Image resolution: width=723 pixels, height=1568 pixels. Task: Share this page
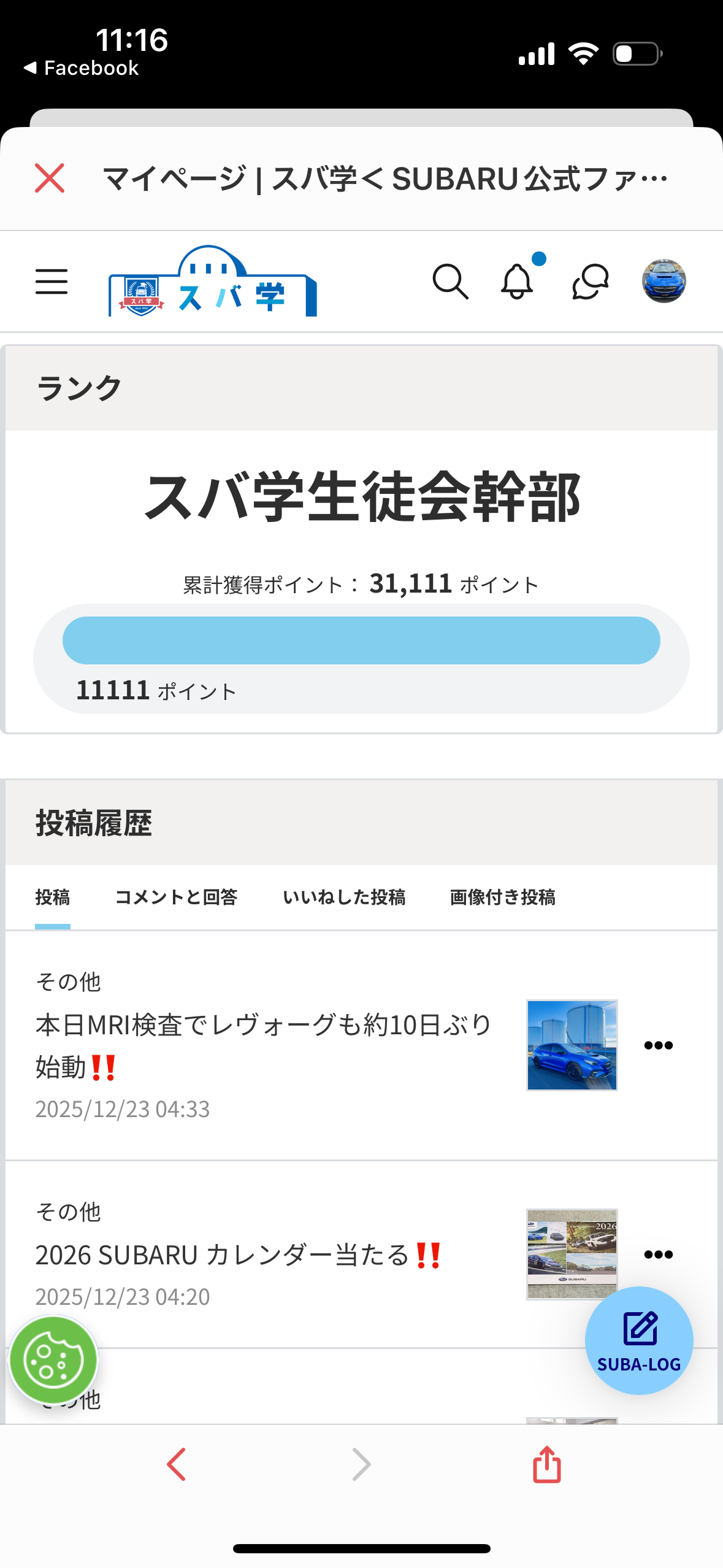click(546, 1465)
